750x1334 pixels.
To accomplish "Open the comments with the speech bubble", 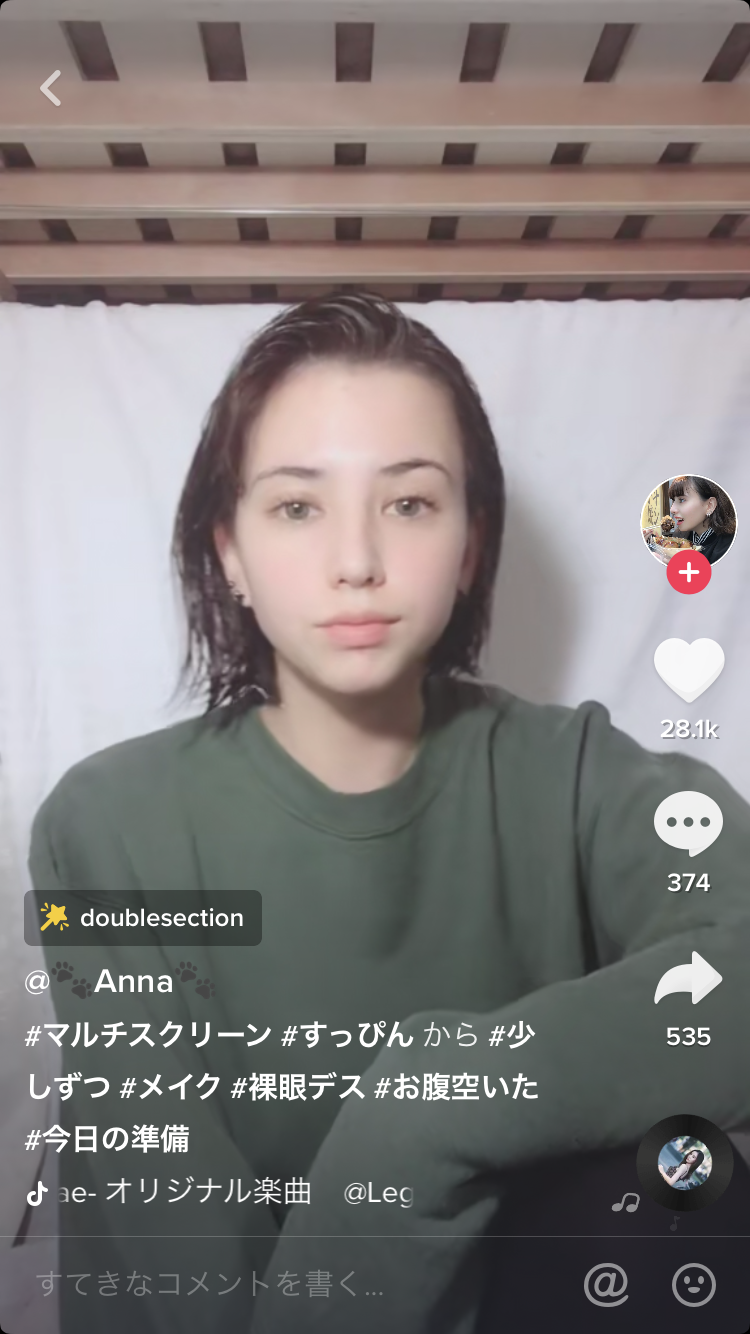I will (x=688, y=824).
